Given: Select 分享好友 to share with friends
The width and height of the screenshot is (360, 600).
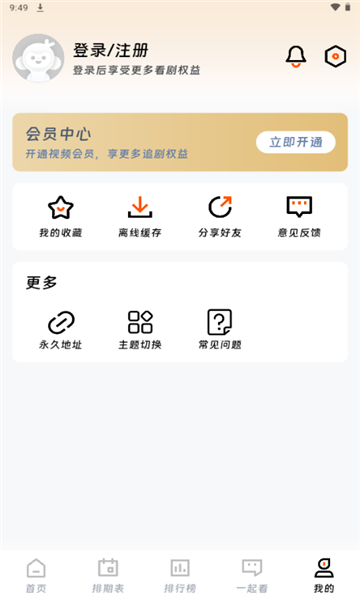Looking at the screenshot, I should (220, 217).
